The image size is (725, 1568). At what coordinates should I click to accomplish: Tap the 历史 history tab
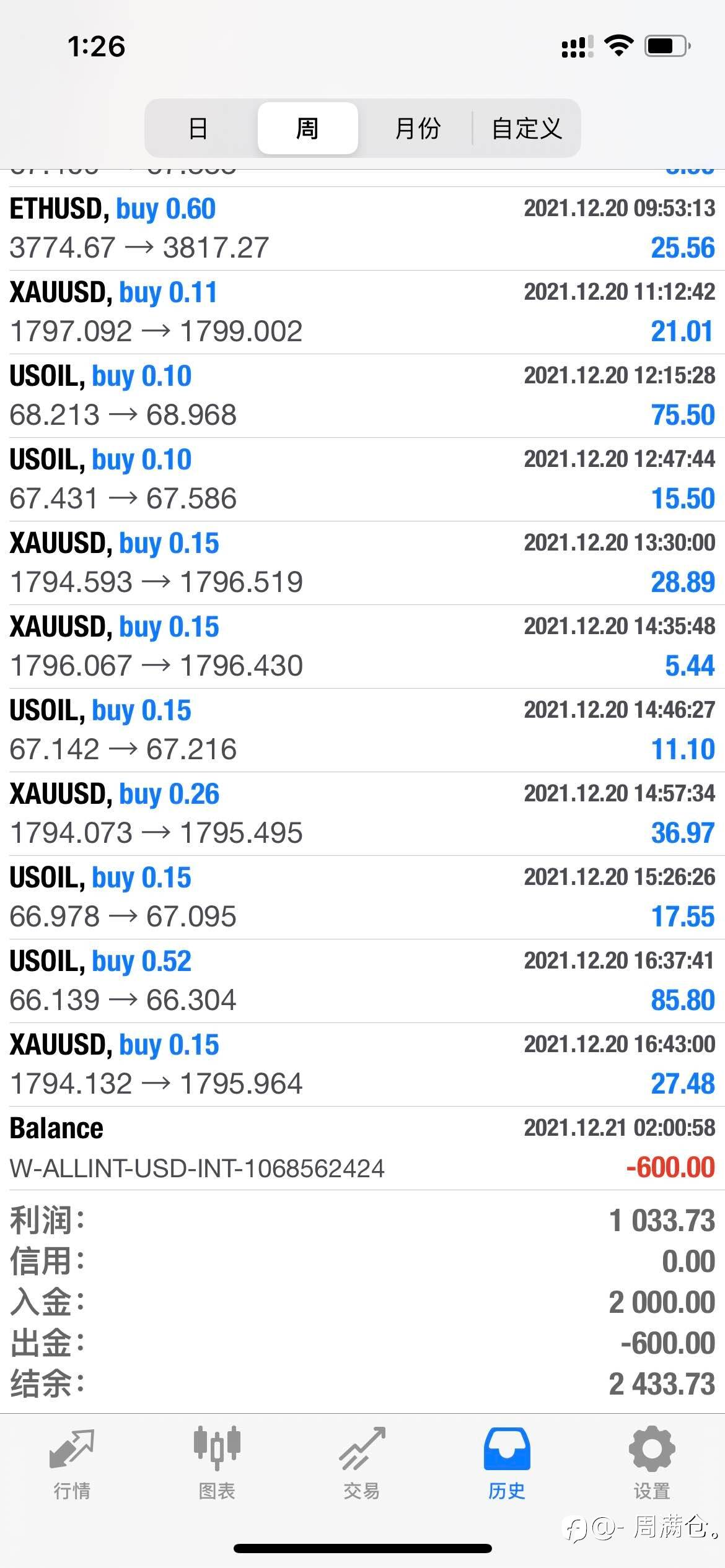507,1464
